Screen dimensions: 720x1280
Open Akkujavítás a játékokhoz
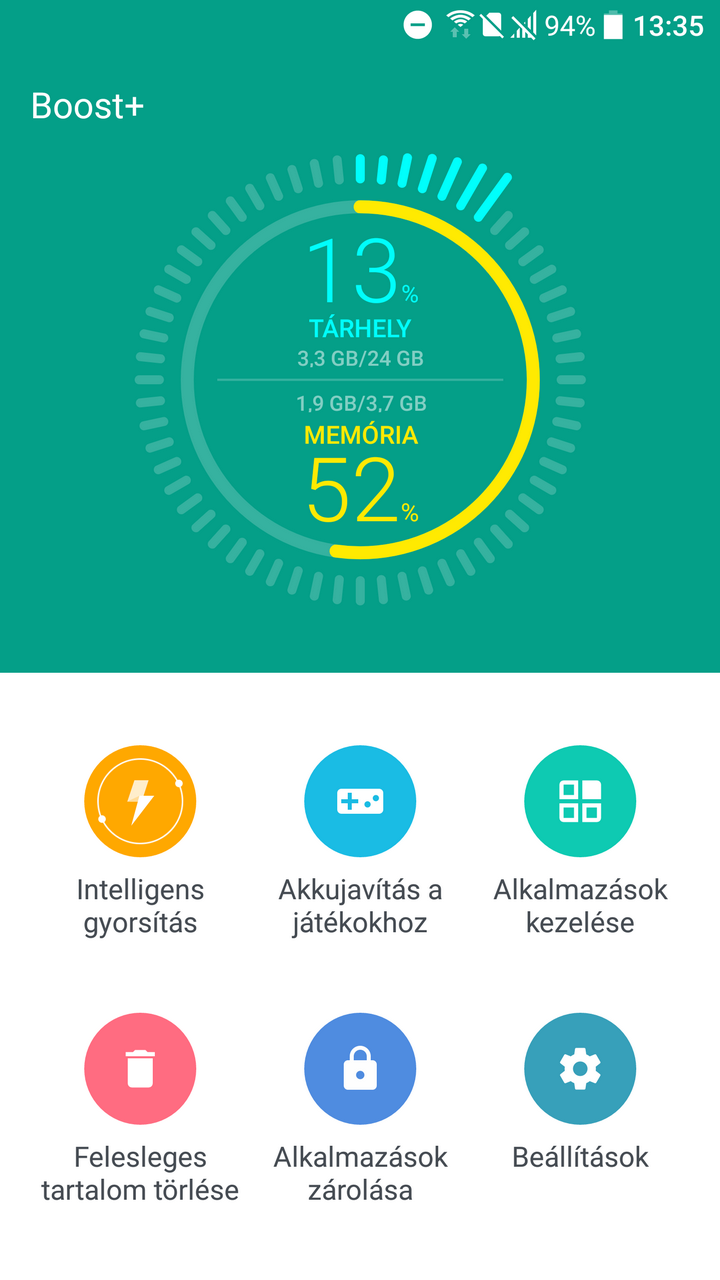point(360,801)
